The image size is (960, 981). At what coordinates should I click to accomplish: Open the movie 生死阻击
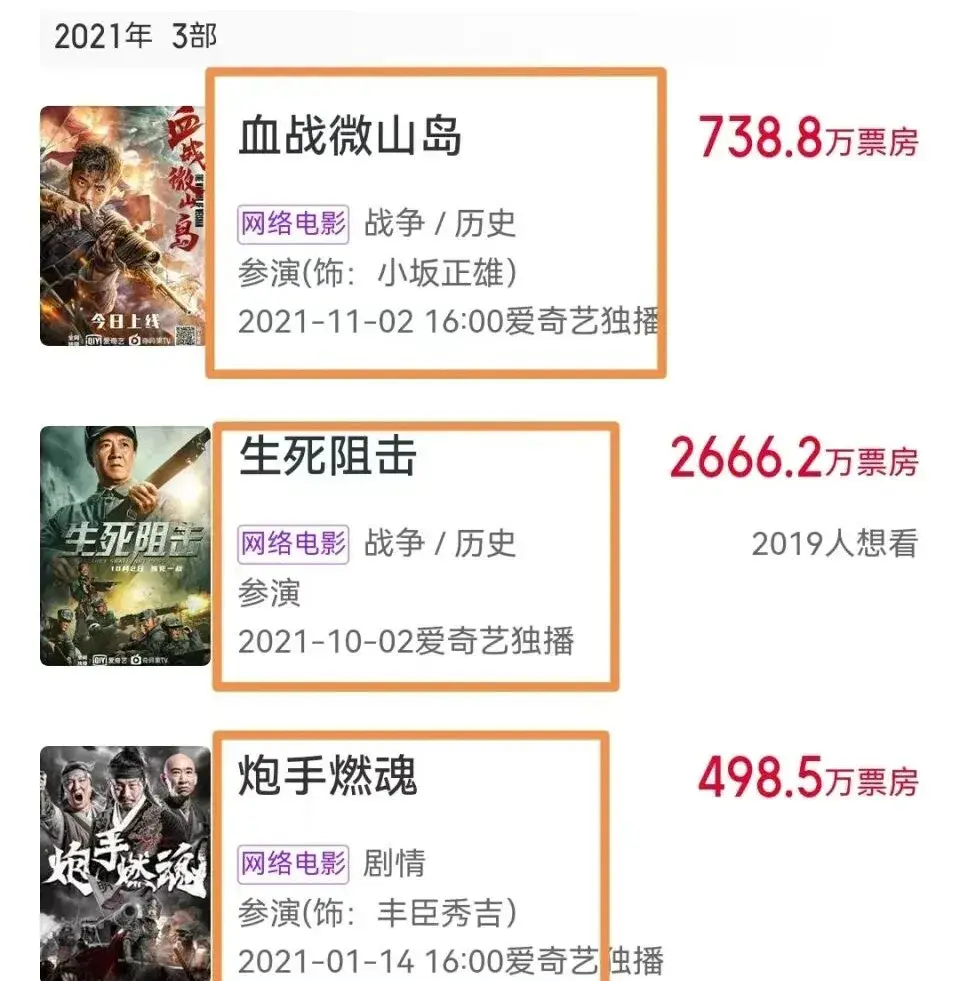click(328, 458)
